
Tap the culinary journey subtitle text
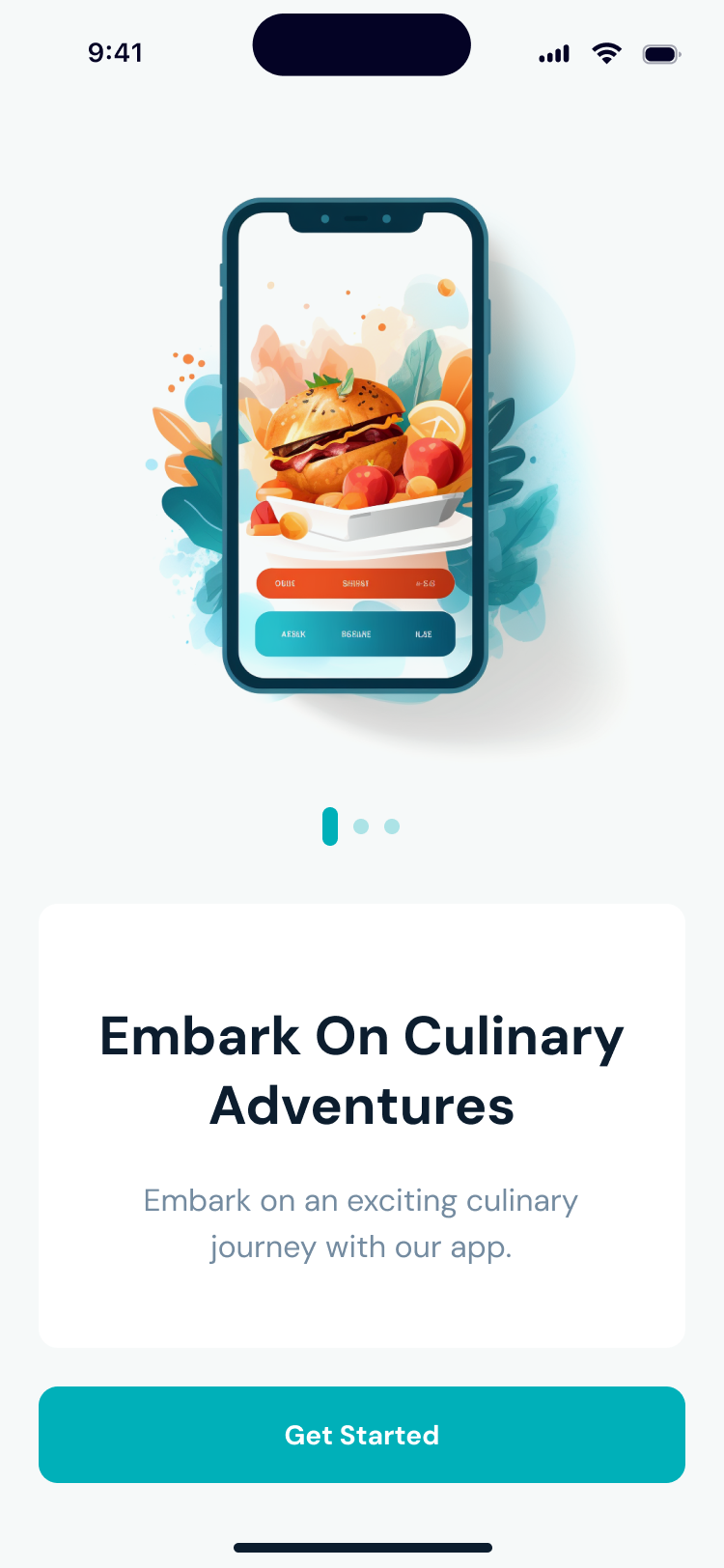pyautogui.click(x=361, y=1223)
